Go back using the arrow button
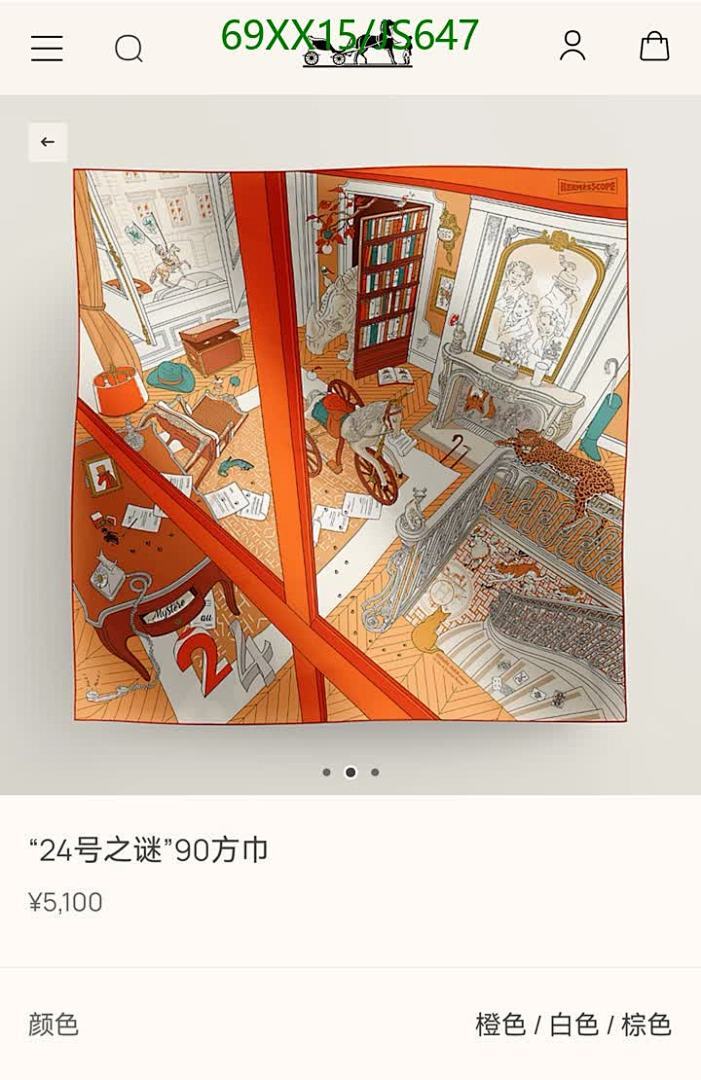 click(48, 142)
